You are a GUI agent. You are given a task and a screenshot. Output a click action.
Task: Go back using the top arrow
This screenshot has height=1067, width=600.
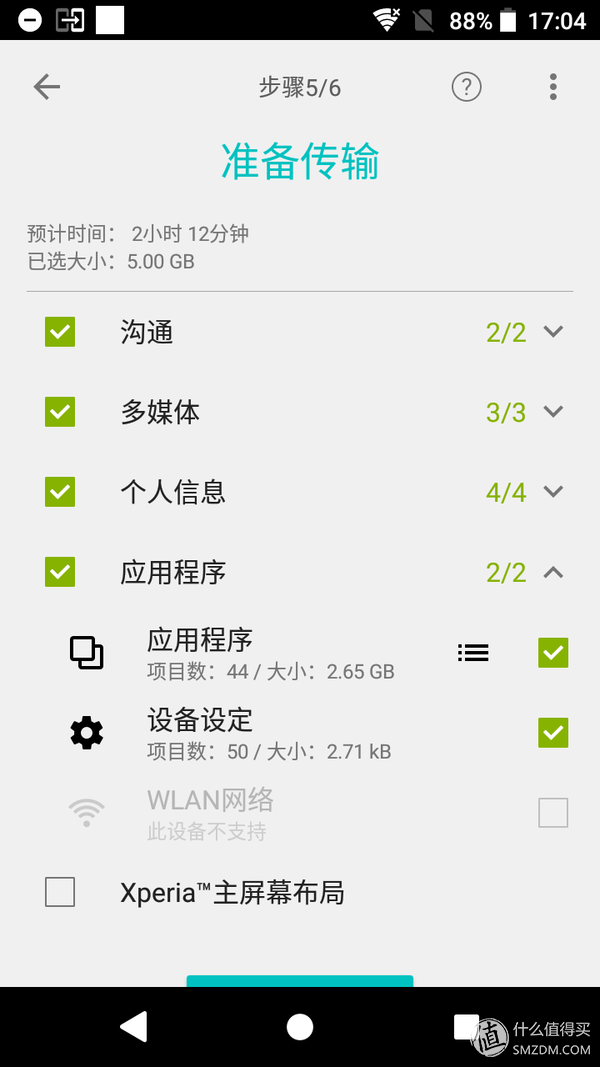(47, 87)
